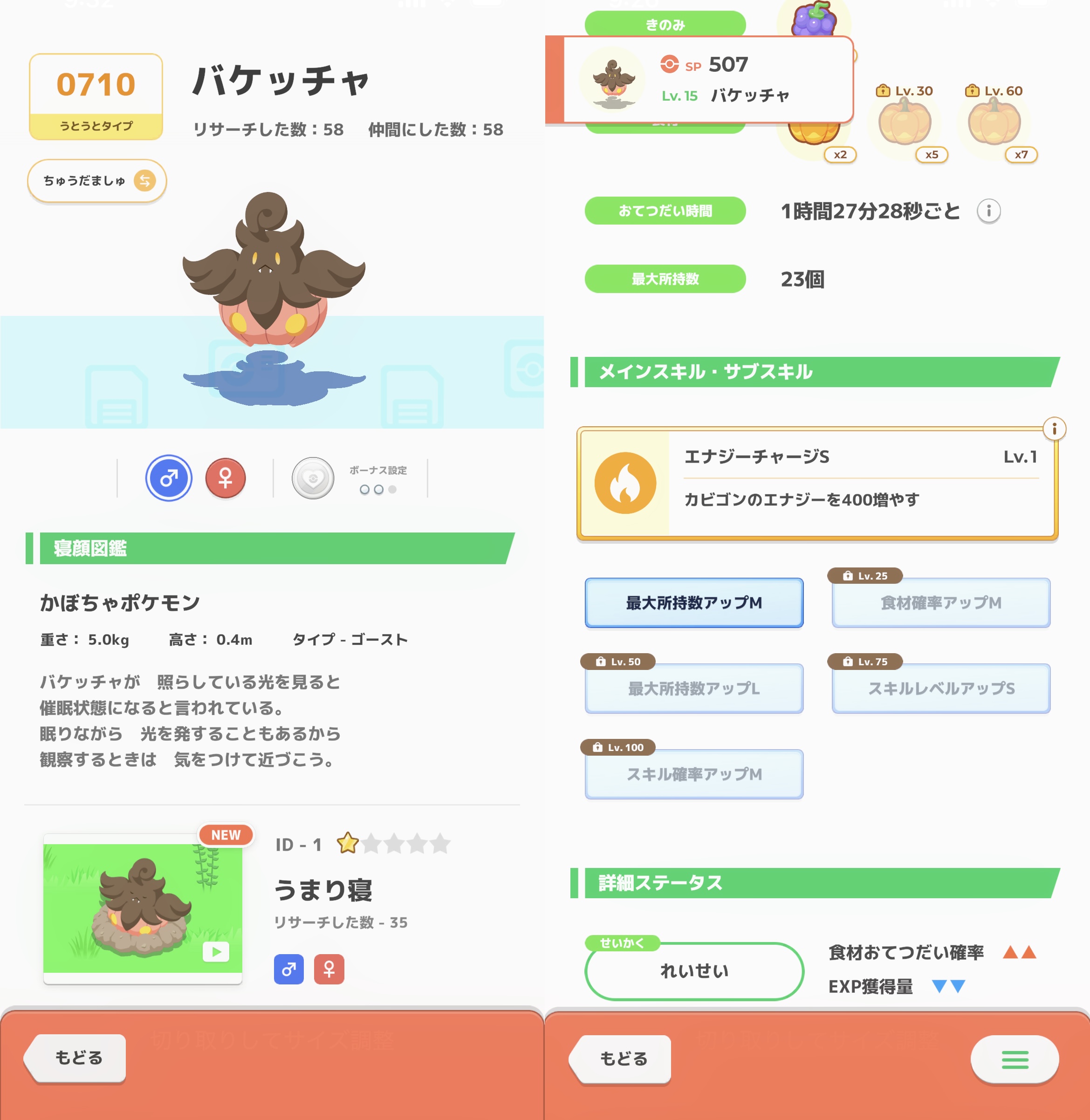Tap the ちゅうだましゅ switch button

(97, 181)
